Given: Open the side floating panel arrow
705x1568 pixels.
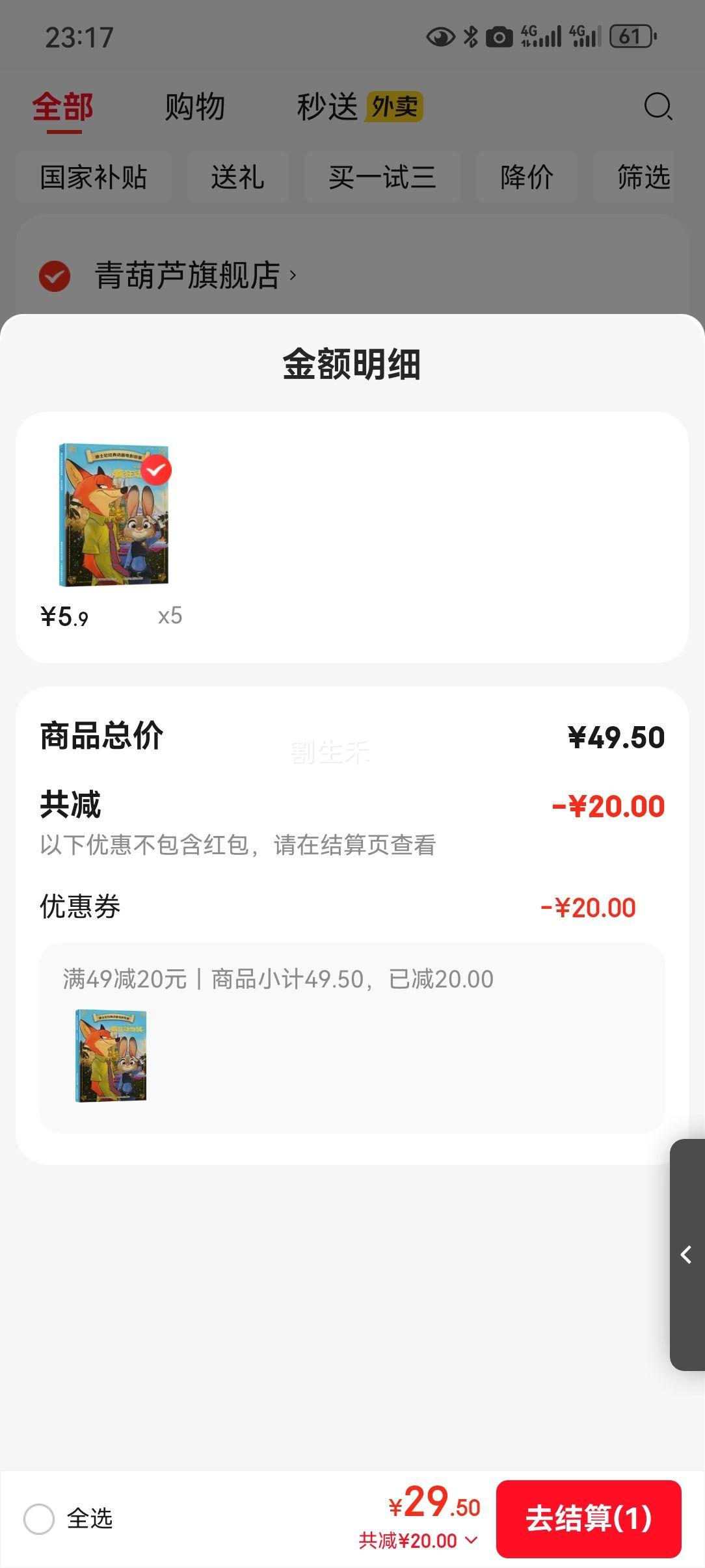Looking at the screenshot, I should 686,1255.
